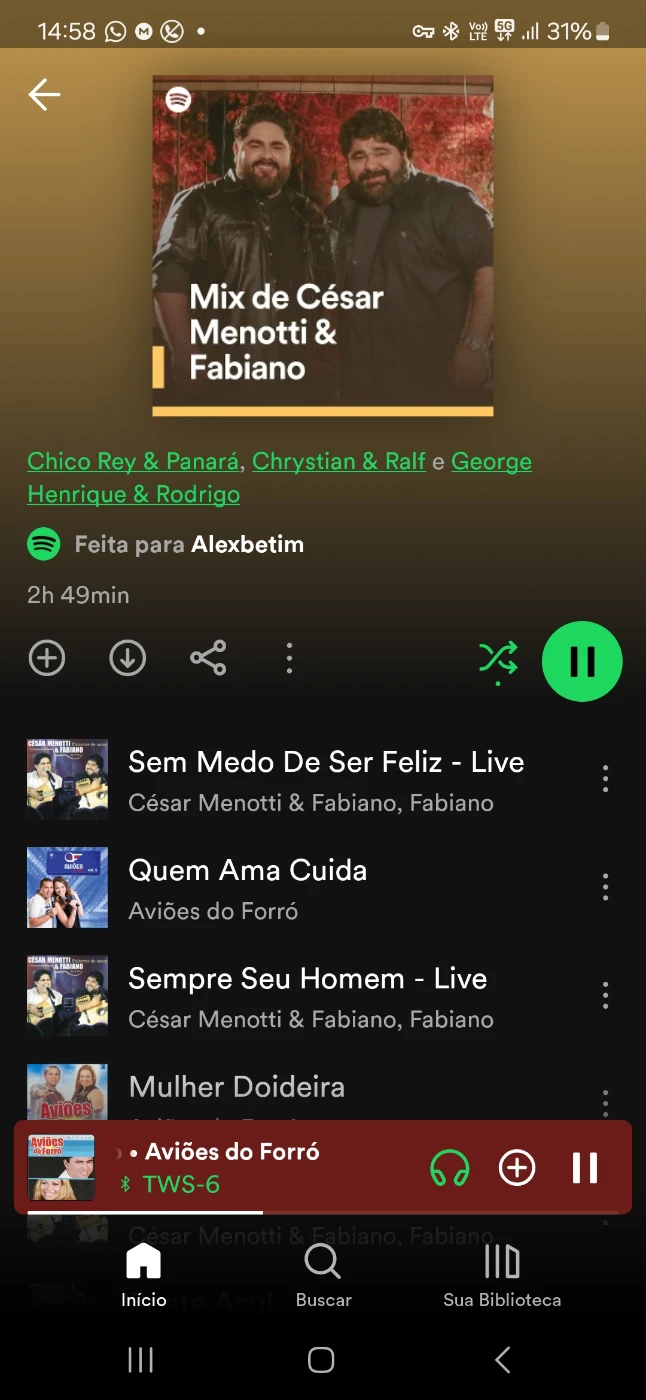This screenshot has width=646, height=1400.
Task: Download the César Menotti & Fabiano mix
Action: coord(127,658)
